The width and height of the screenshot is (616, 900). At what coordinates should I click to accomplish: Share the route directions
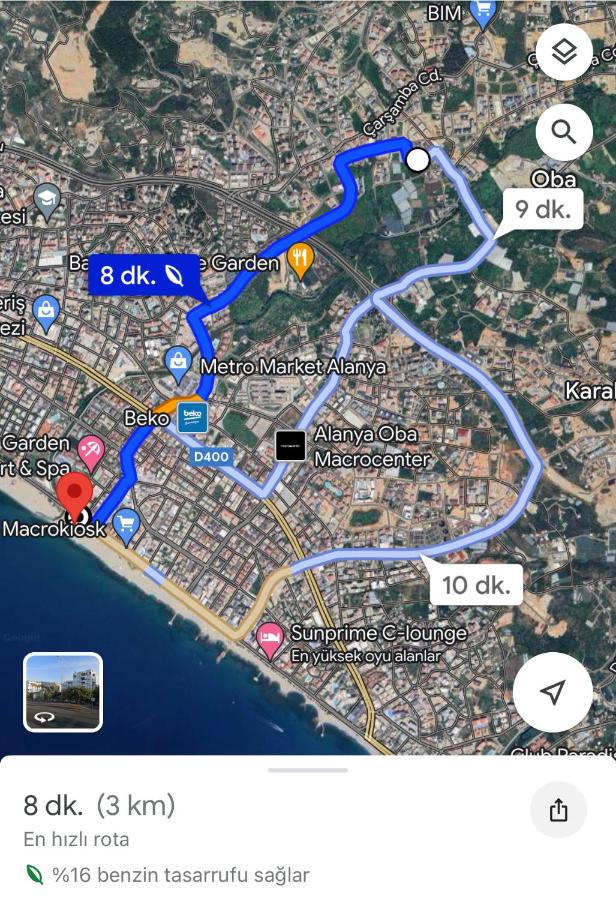tap(558, 810)
